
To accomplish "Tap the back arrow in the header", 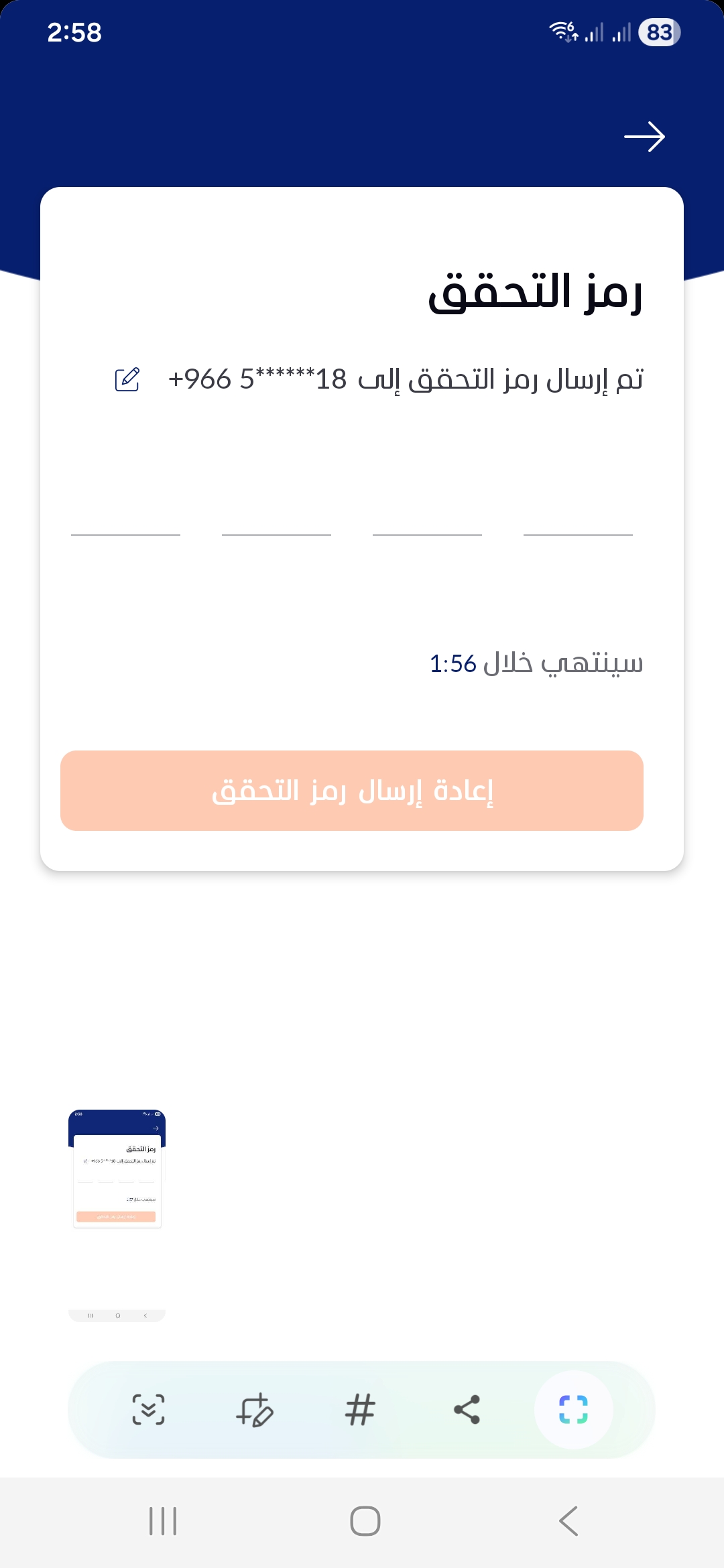I will pyautogui.click(x=644, y=137).
